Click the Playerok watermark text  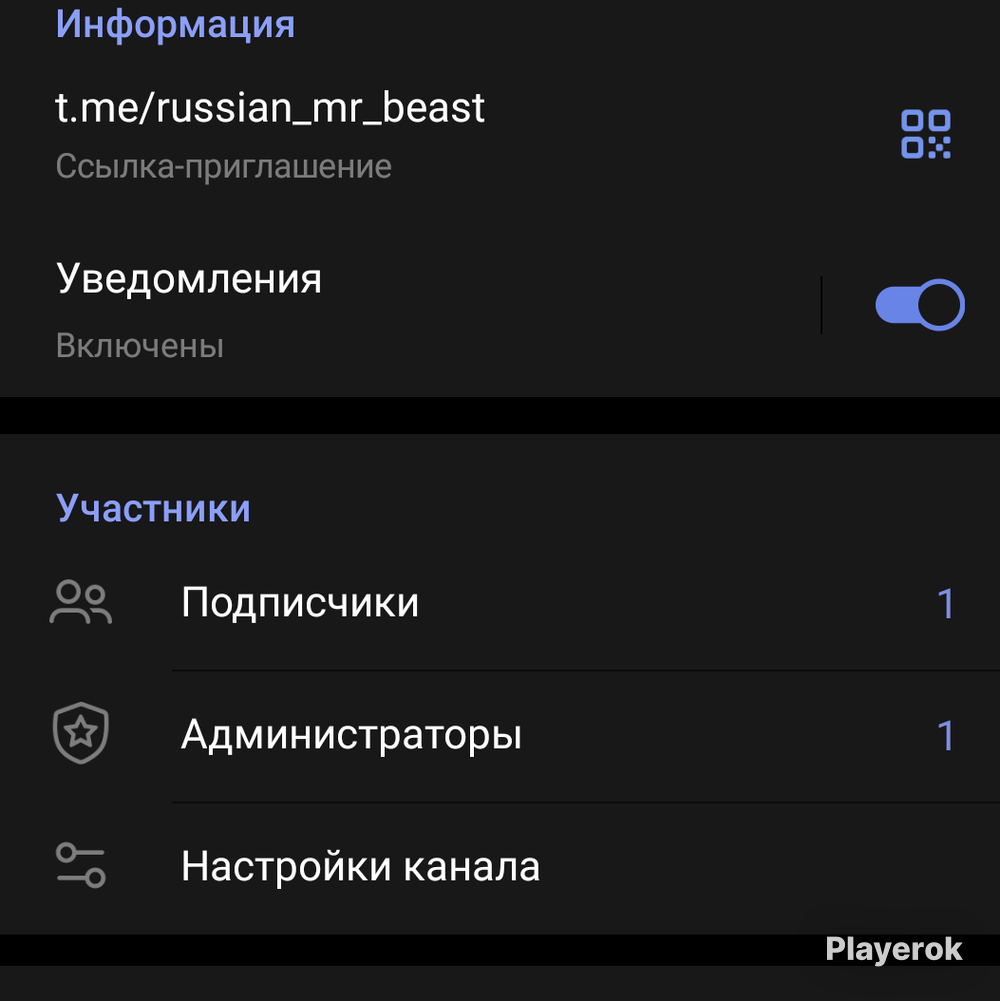coord(893,949)
